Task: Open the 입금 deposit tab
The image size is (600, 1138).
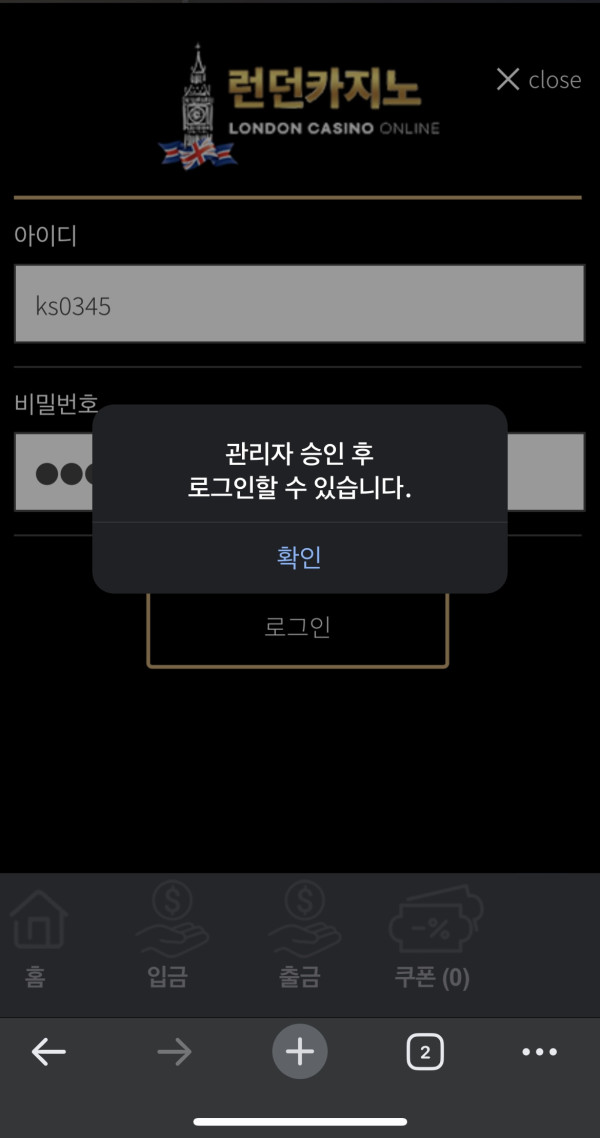Action: click(x=166, y=938)
